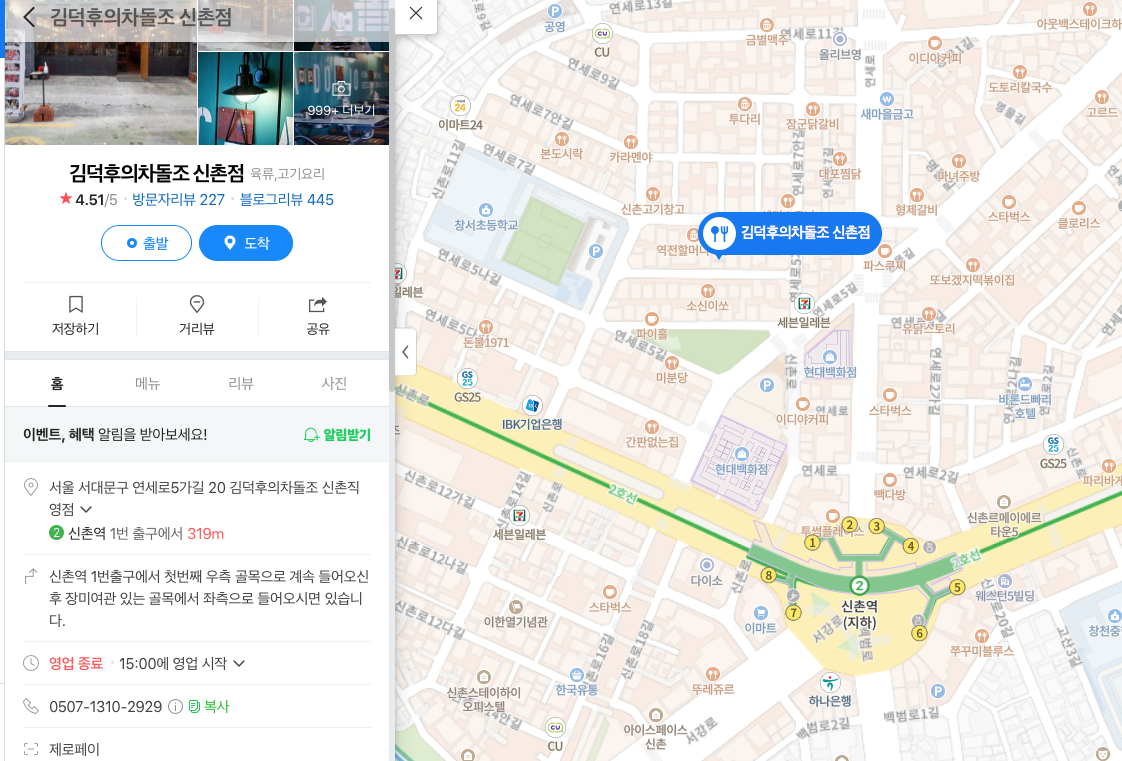Go back using the top arrow
This screenshot has width=1122, height=761.
29,17
